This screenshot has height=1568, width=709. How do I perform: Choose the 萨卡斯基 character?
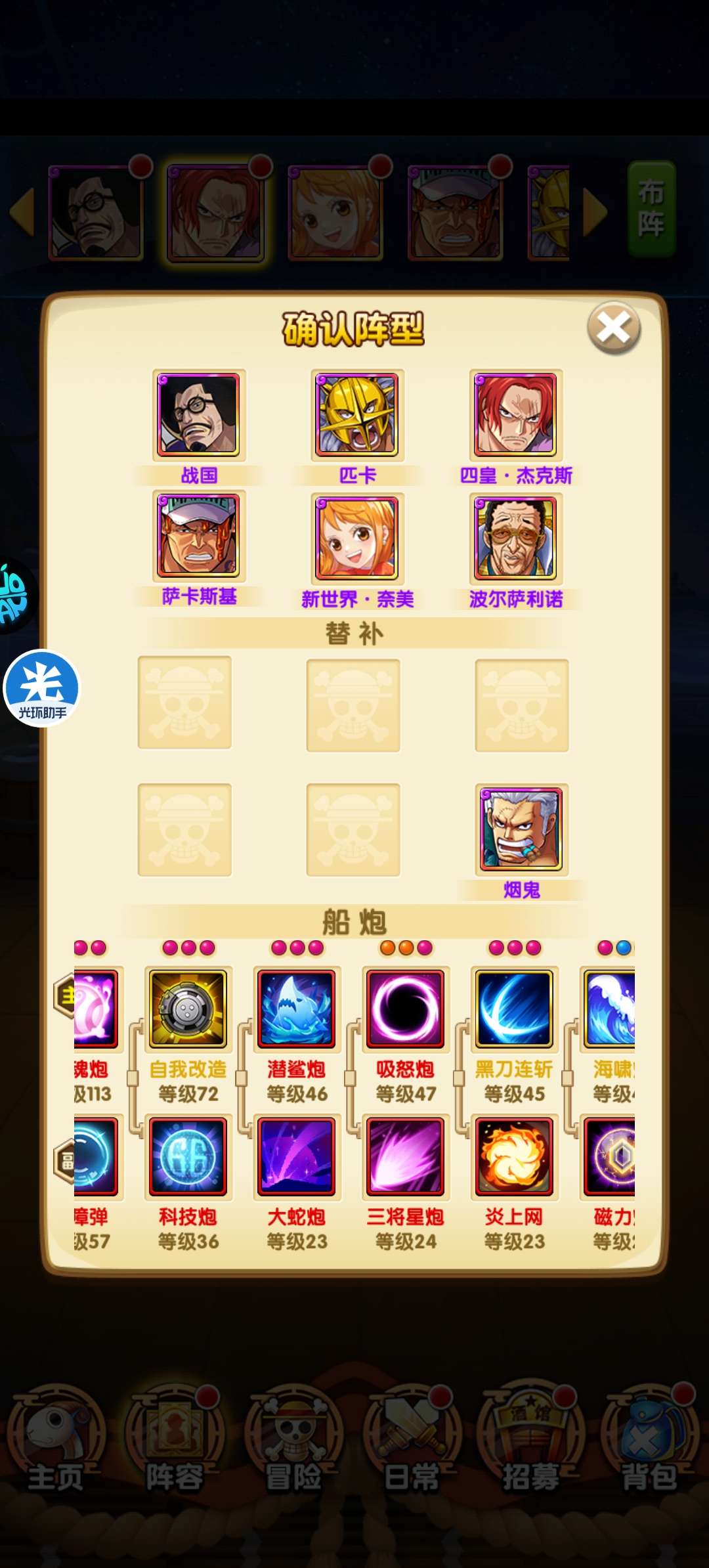[198, 536]
